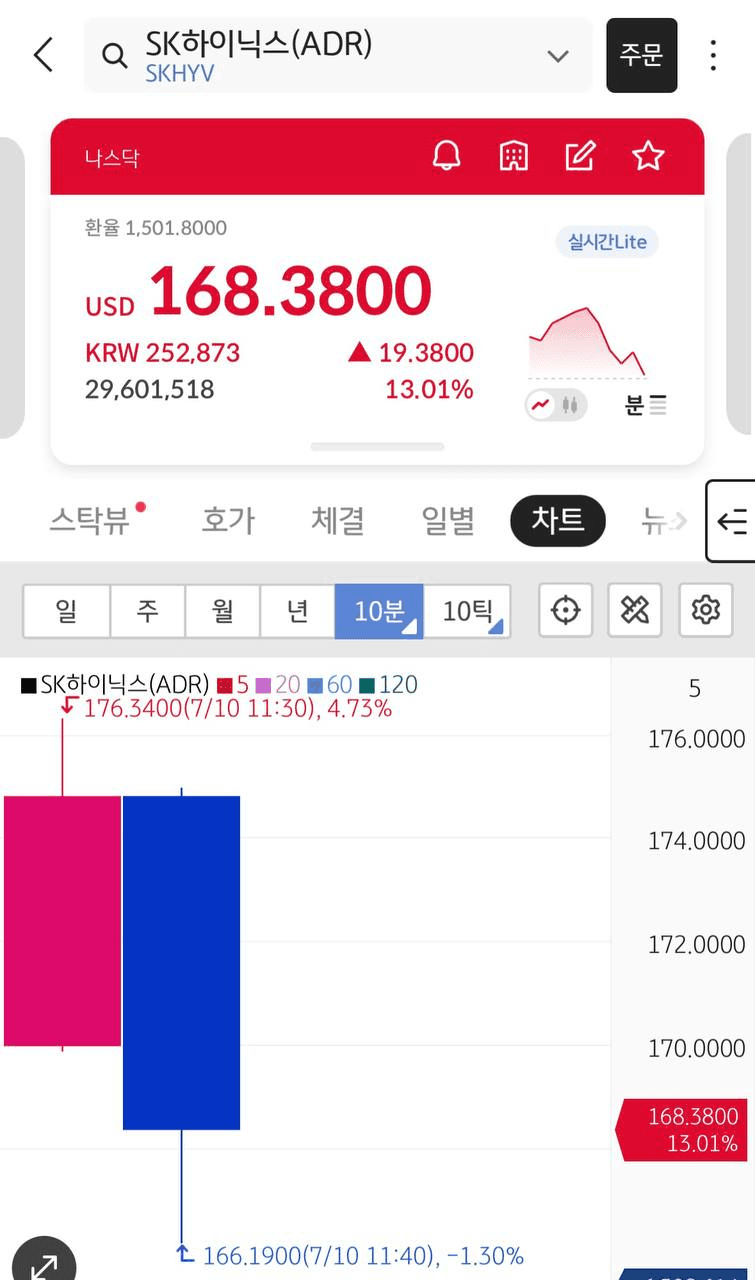Viewport: 755px width, 1280px height.
Task: Select the 일 daily chart interval
Action: point(66,611)
